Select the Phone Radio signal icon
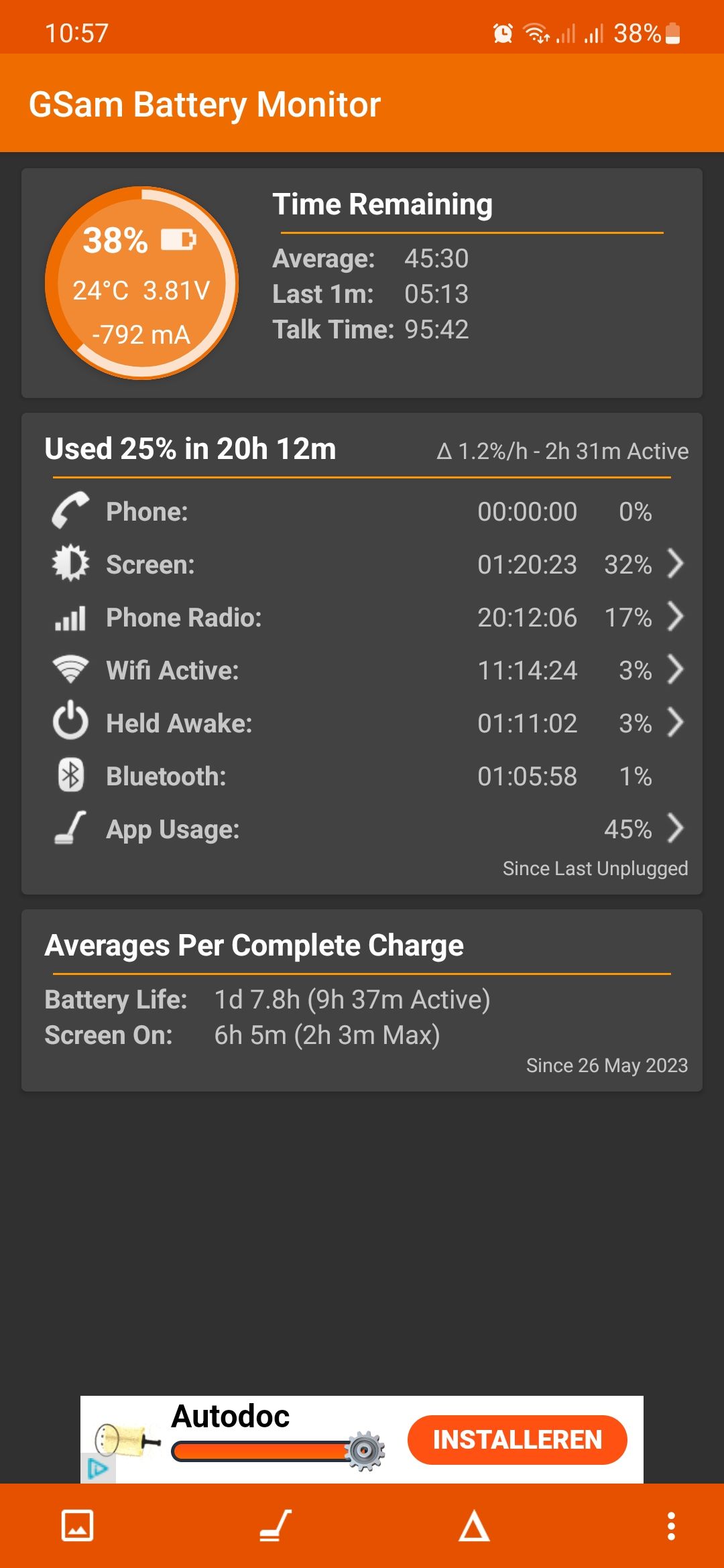This screenshot has height=1568, width=724. point(71,616)
